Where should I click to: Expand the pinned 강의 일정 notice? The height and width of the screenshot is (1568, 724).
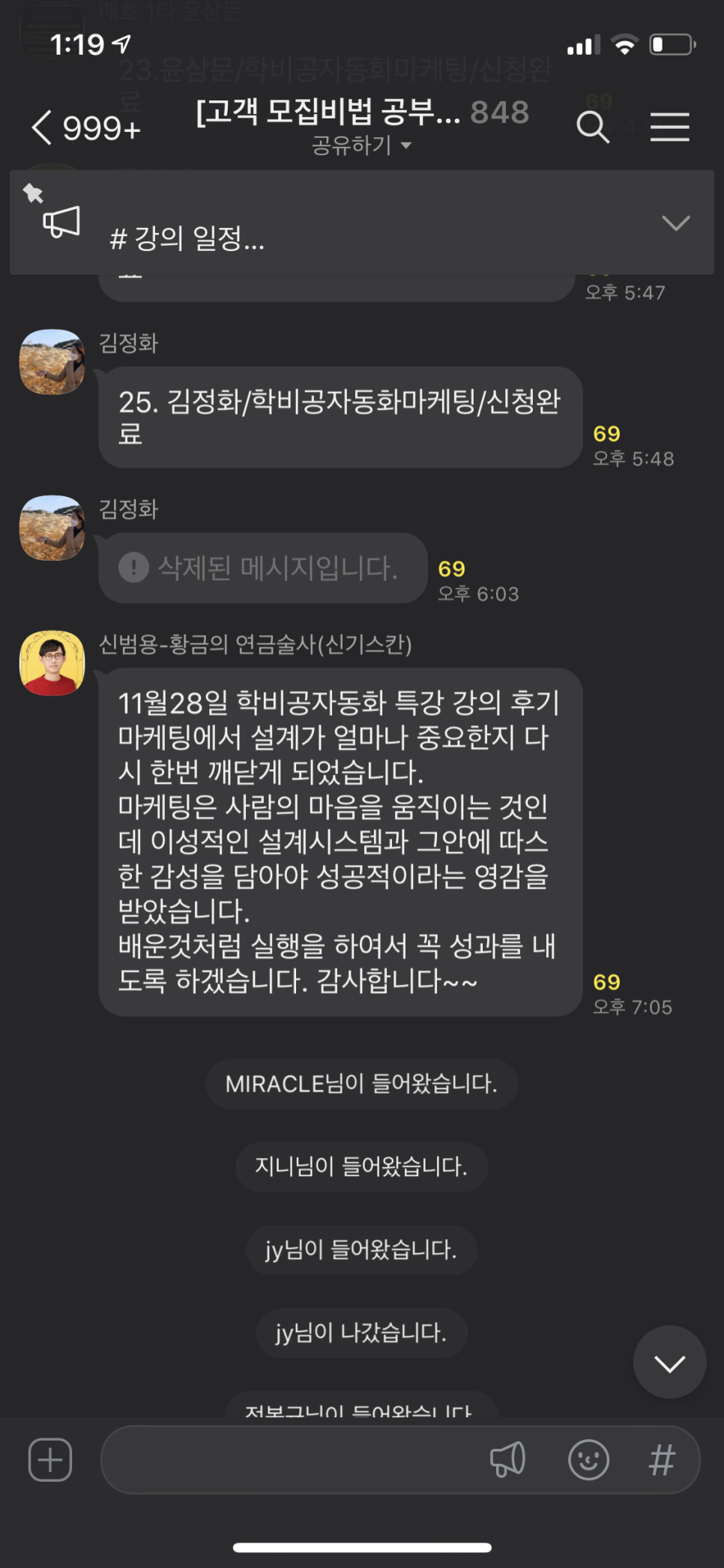[675, 223]
